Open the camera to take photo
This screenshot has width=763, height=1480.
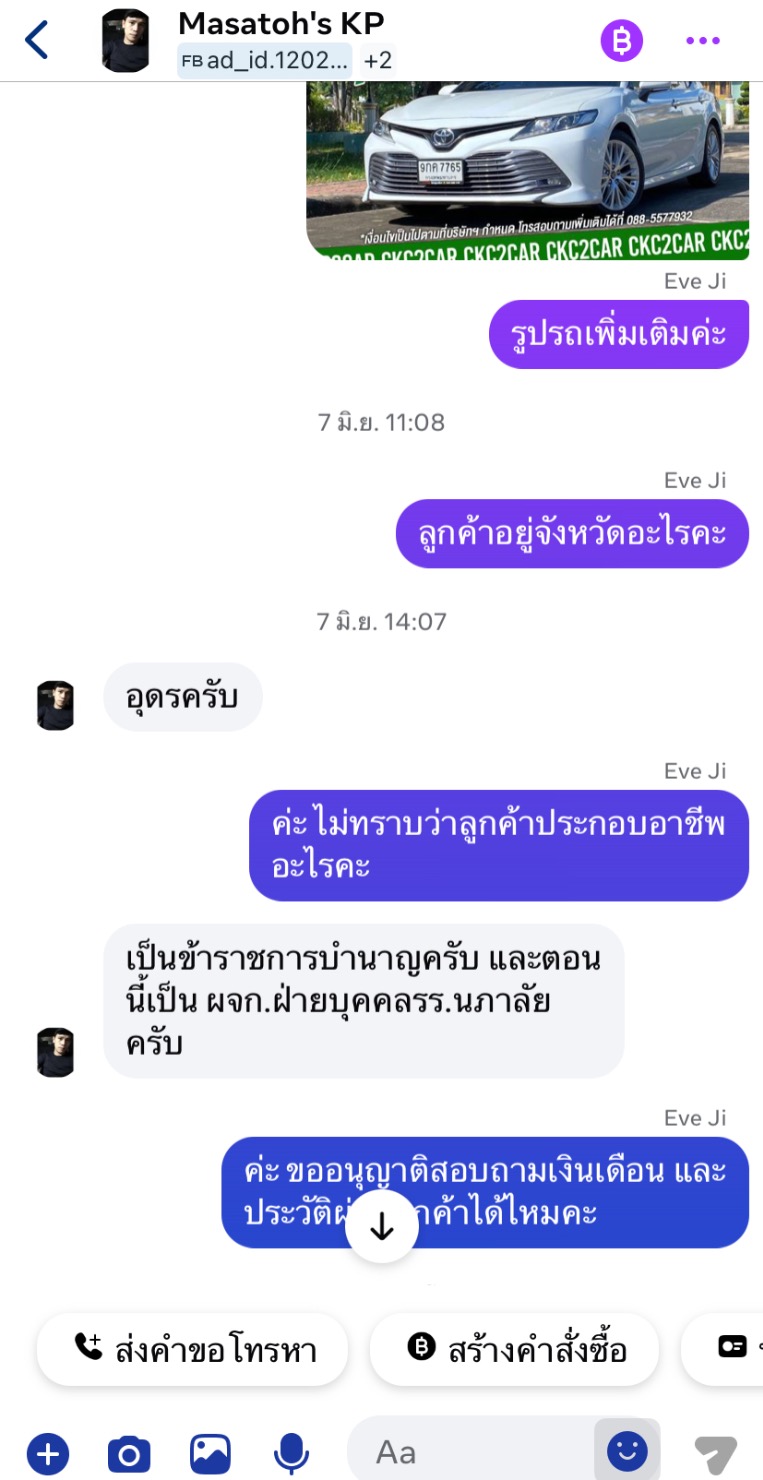(x=129, y=1453)
